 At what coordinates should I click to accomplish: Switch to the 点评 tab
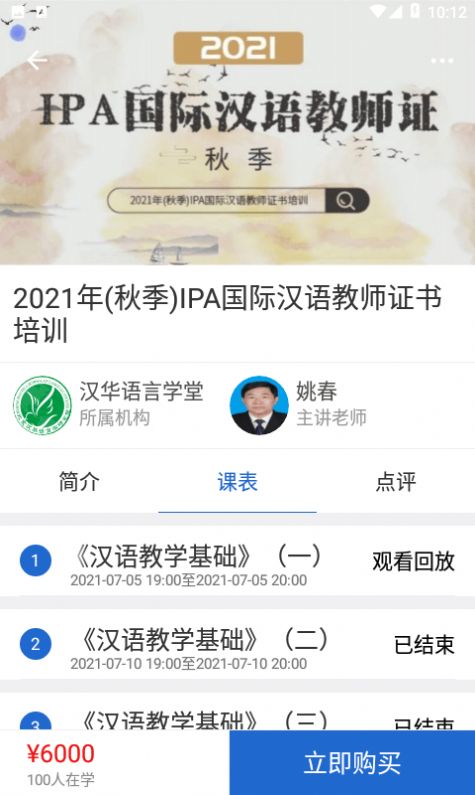396,482
